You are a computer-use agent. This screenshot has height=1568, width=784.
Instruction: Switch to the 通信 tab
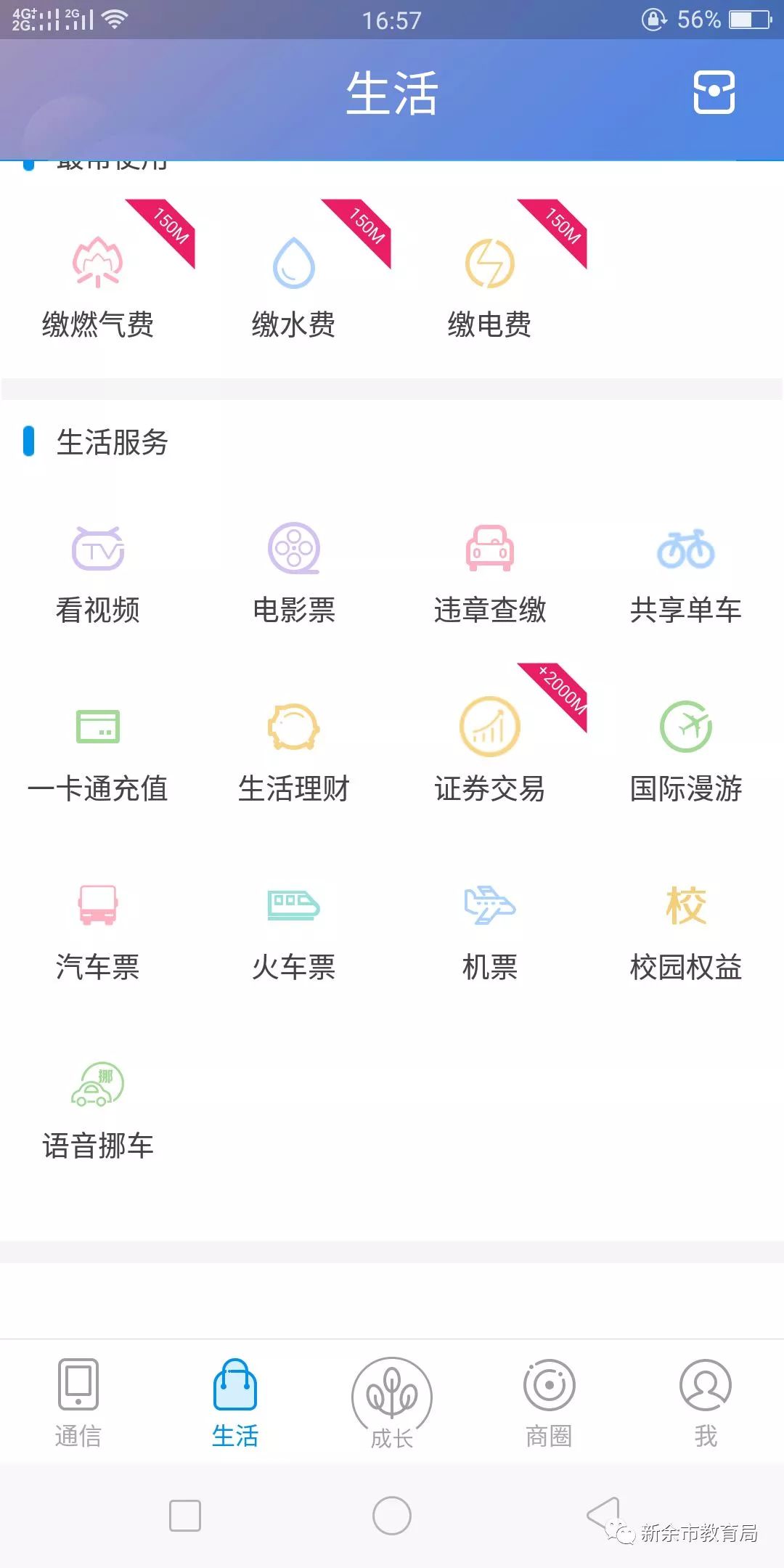(80, 1401)
